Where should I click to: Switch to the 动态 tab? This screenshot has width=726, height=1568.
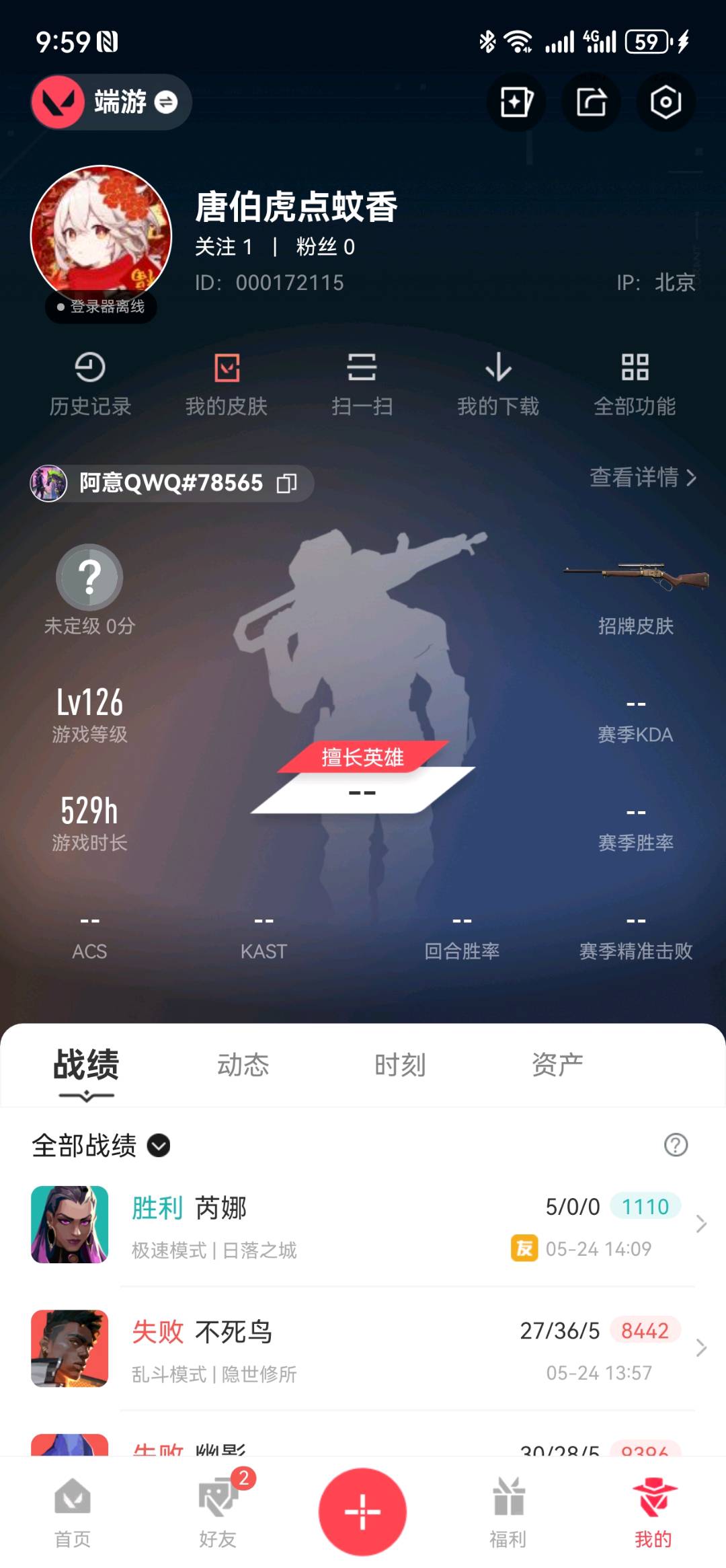[243, 1065]
